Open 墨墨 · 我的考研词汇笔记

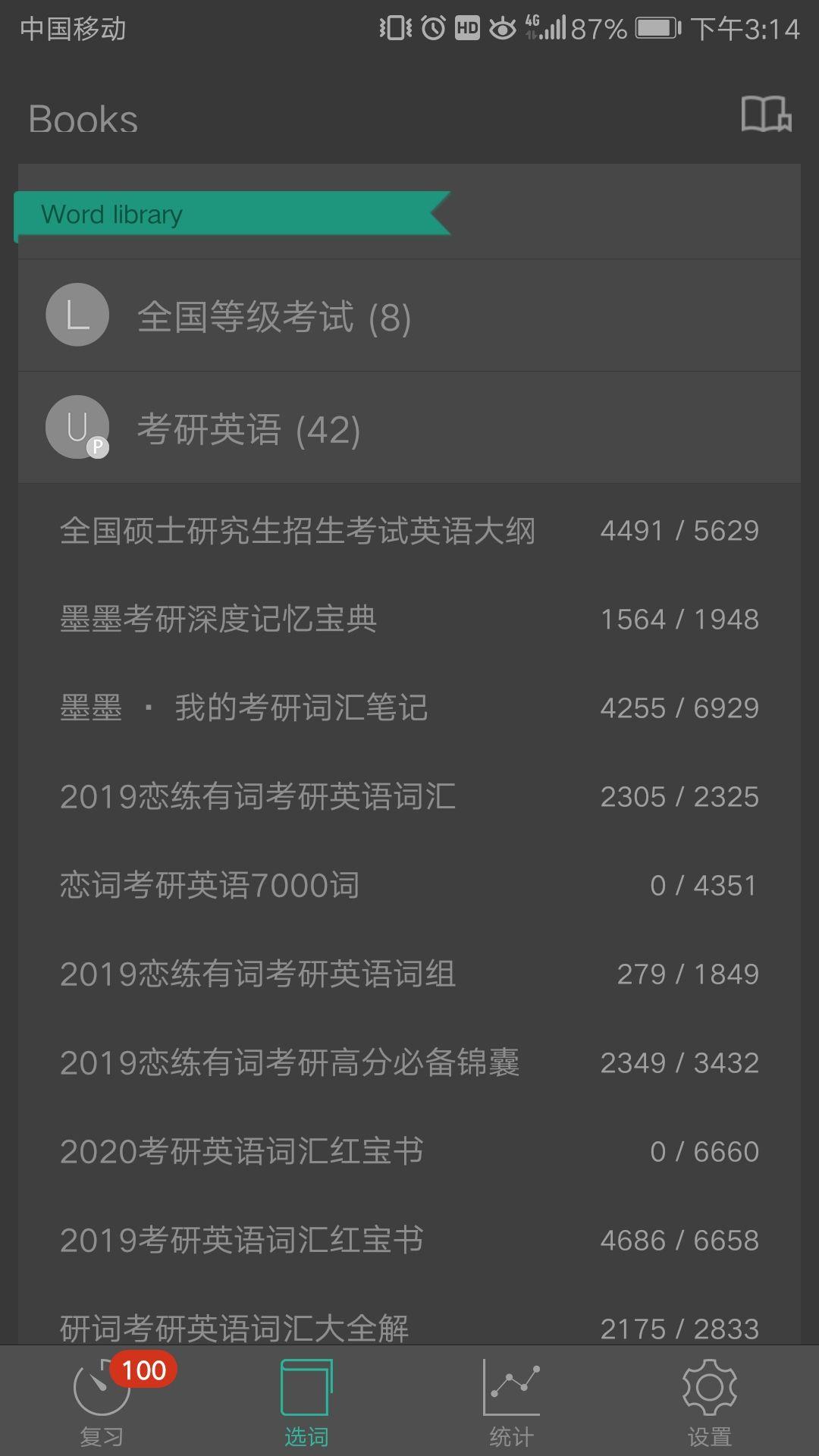click(409, 708)
